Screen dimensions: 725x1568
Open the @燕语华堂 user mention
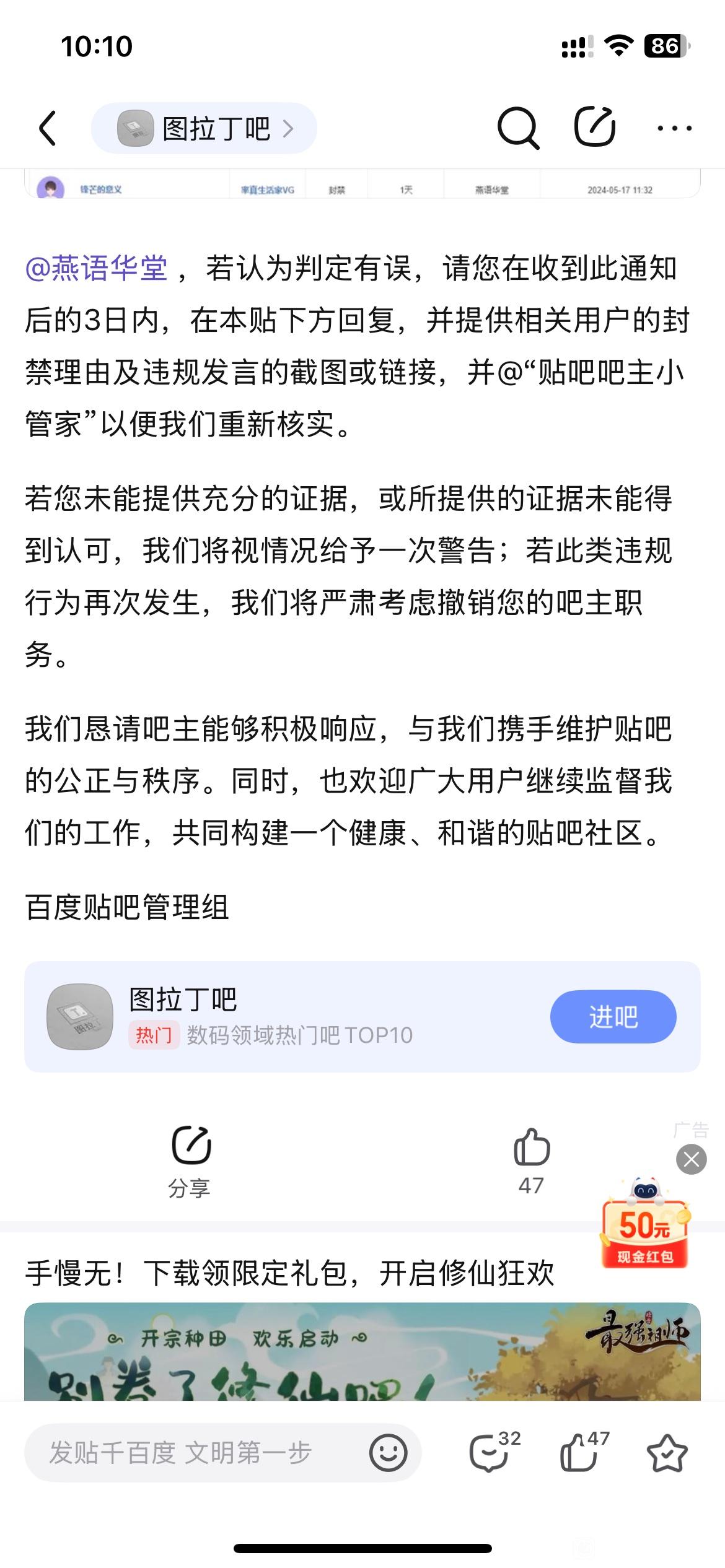click(x=97, y=268)
